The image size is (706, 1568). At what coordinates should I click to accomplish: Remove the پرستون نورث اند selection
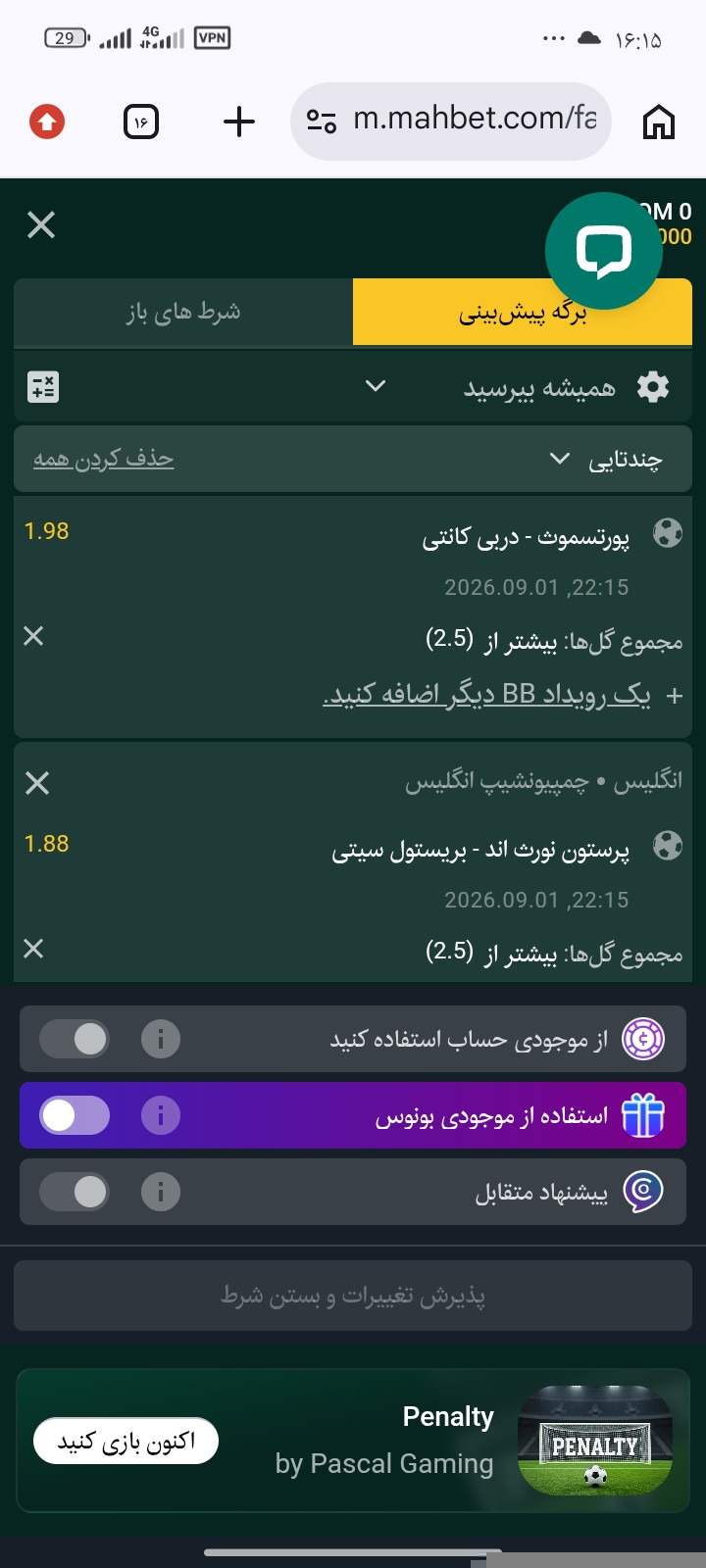33,949
